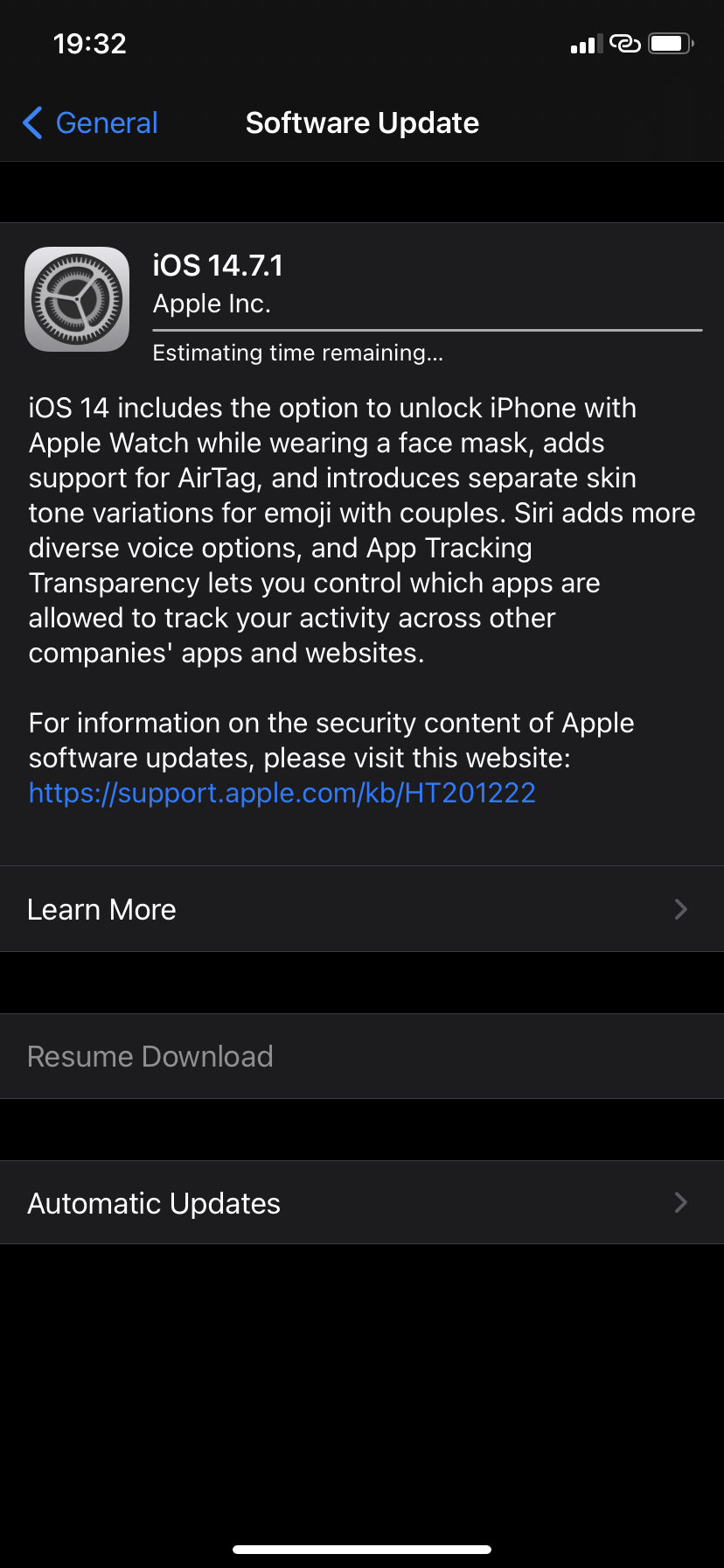
Task: Tap Resume Download
Action: coord(362,1056)
